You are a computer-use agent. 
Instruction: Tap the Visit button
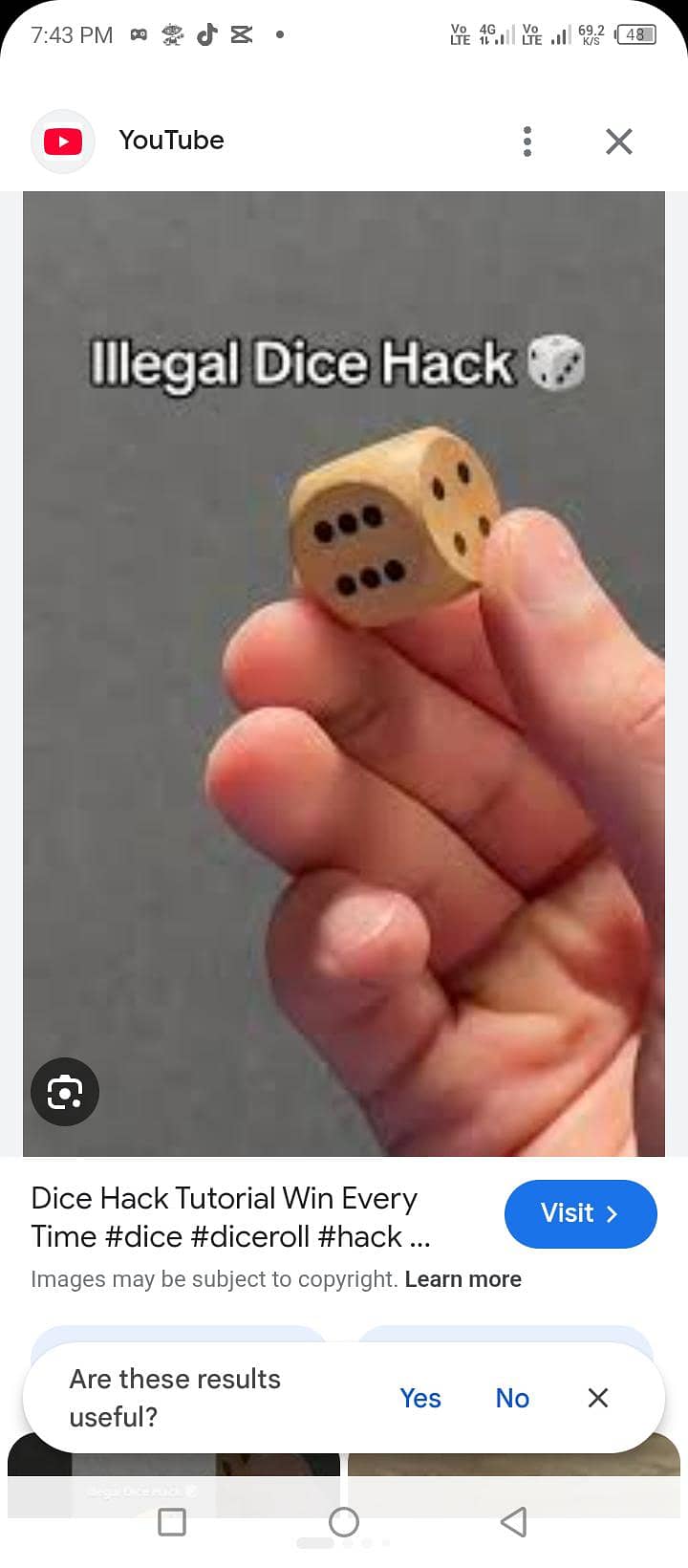(580, 1213)
